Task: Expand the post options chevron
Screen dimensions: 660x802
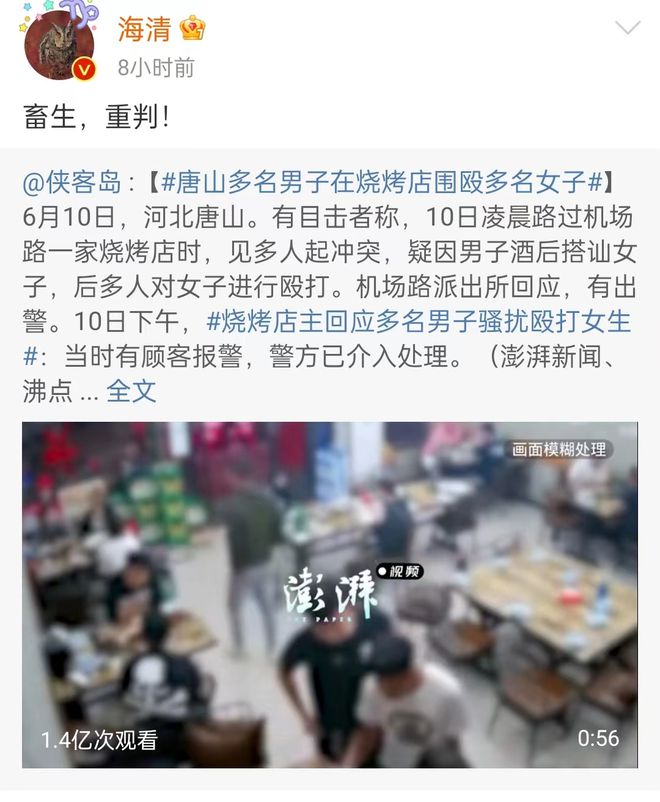Action: [626, 28]
